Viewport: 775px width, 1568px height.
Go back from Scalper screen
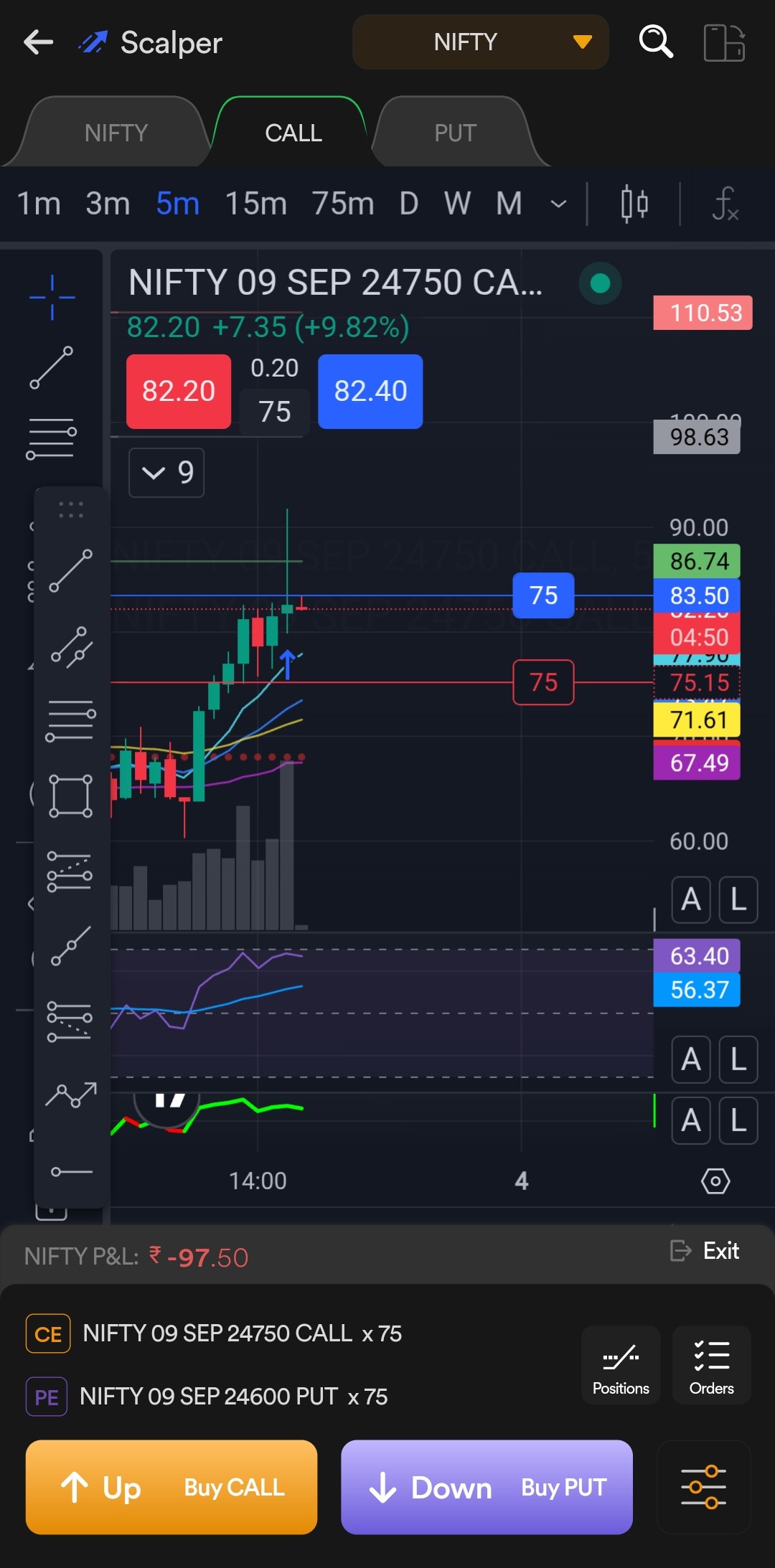click(x=39, y=42)
